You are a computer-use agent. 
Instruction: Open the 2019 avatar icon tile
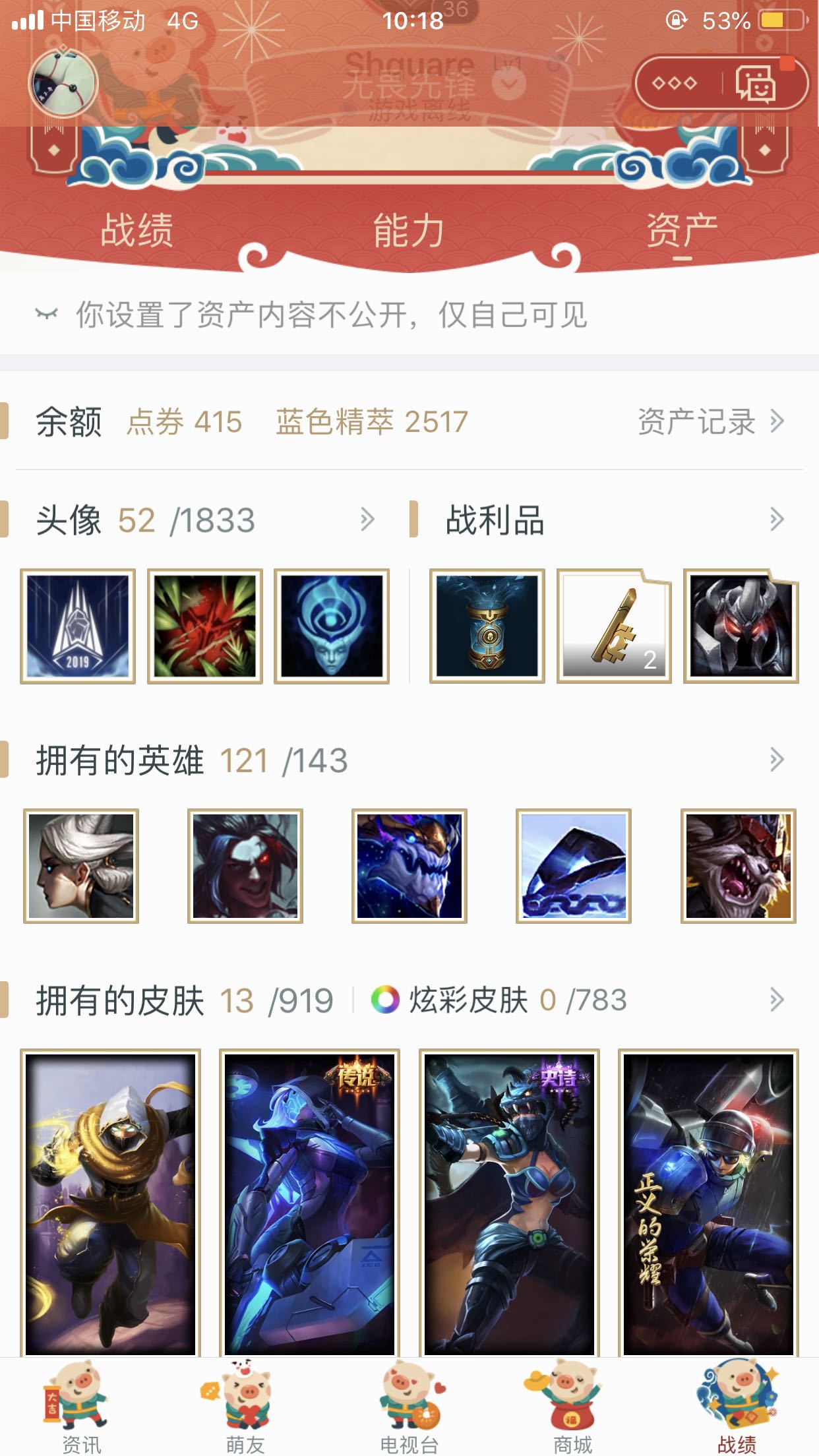[x=78, y=626]
